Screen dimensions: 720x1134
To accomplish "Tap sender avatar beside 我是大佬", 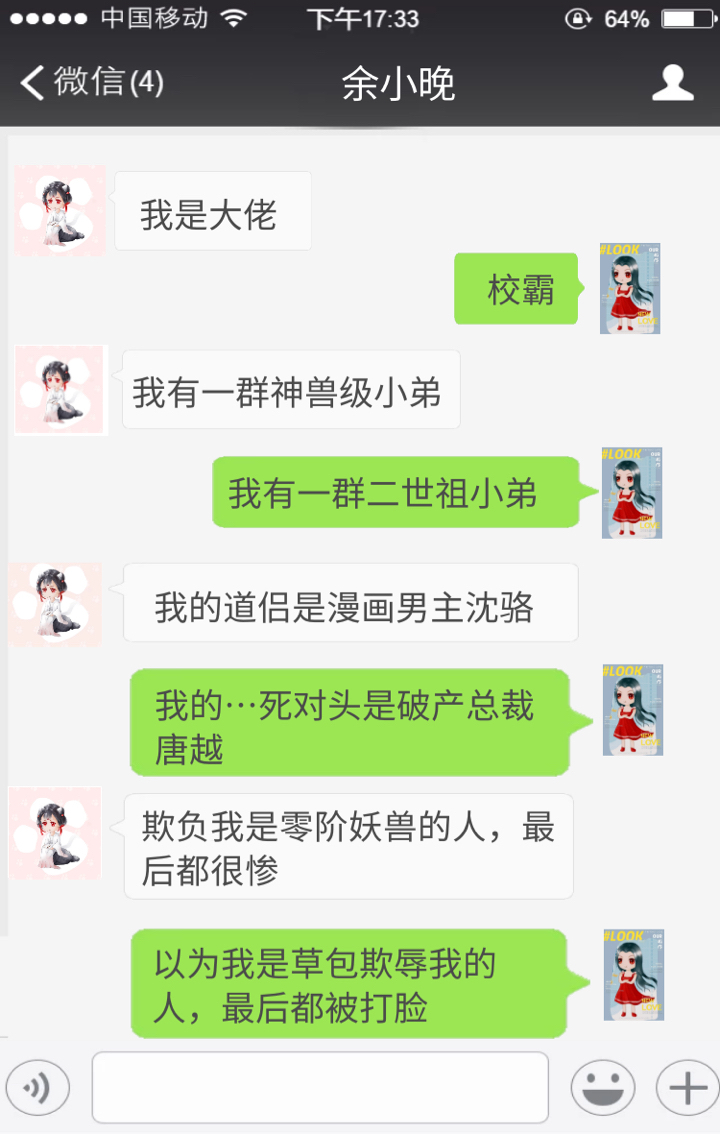I will [60, 211].
